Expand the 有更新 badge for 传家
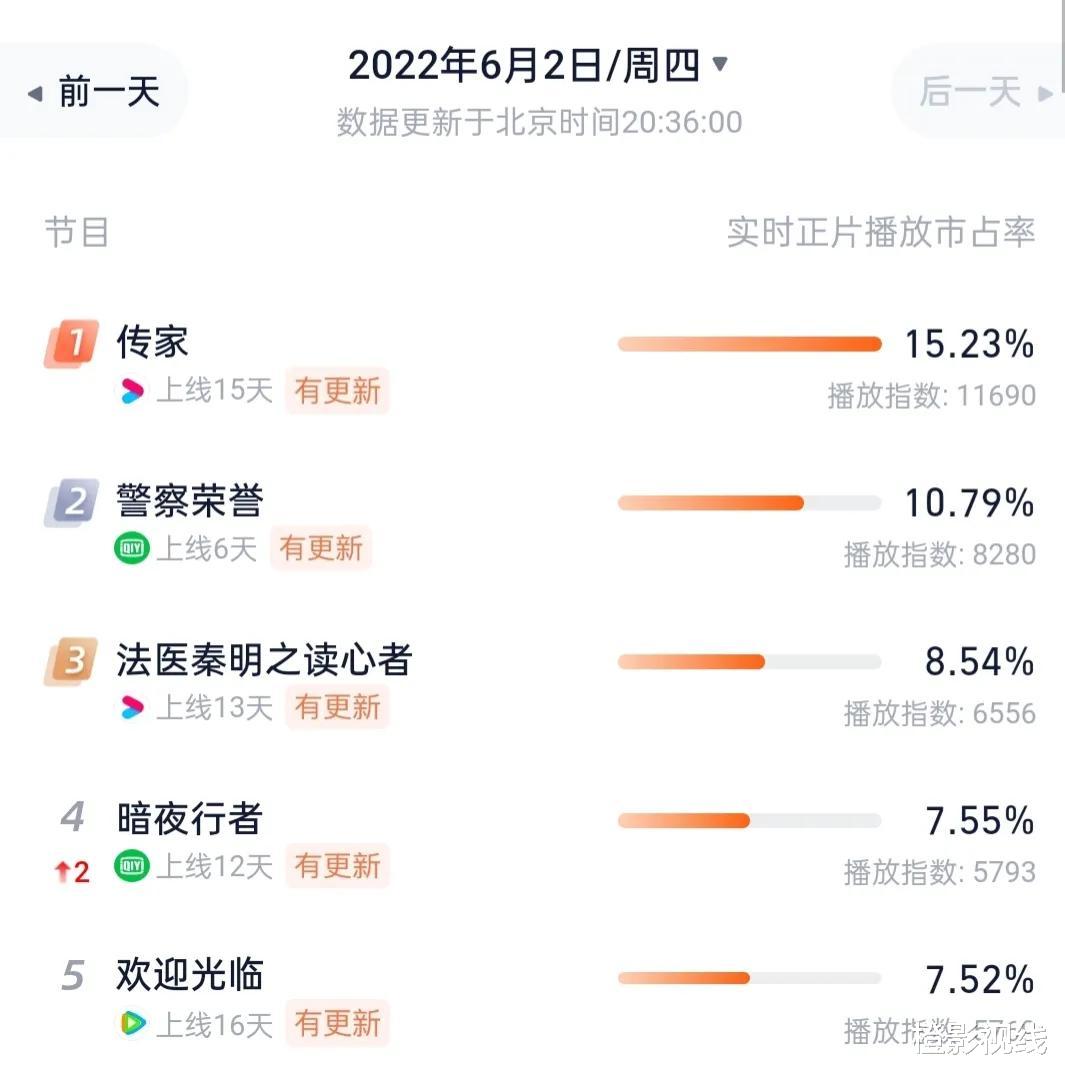This screenshot has width=1065, height=1078. point(338,391)
